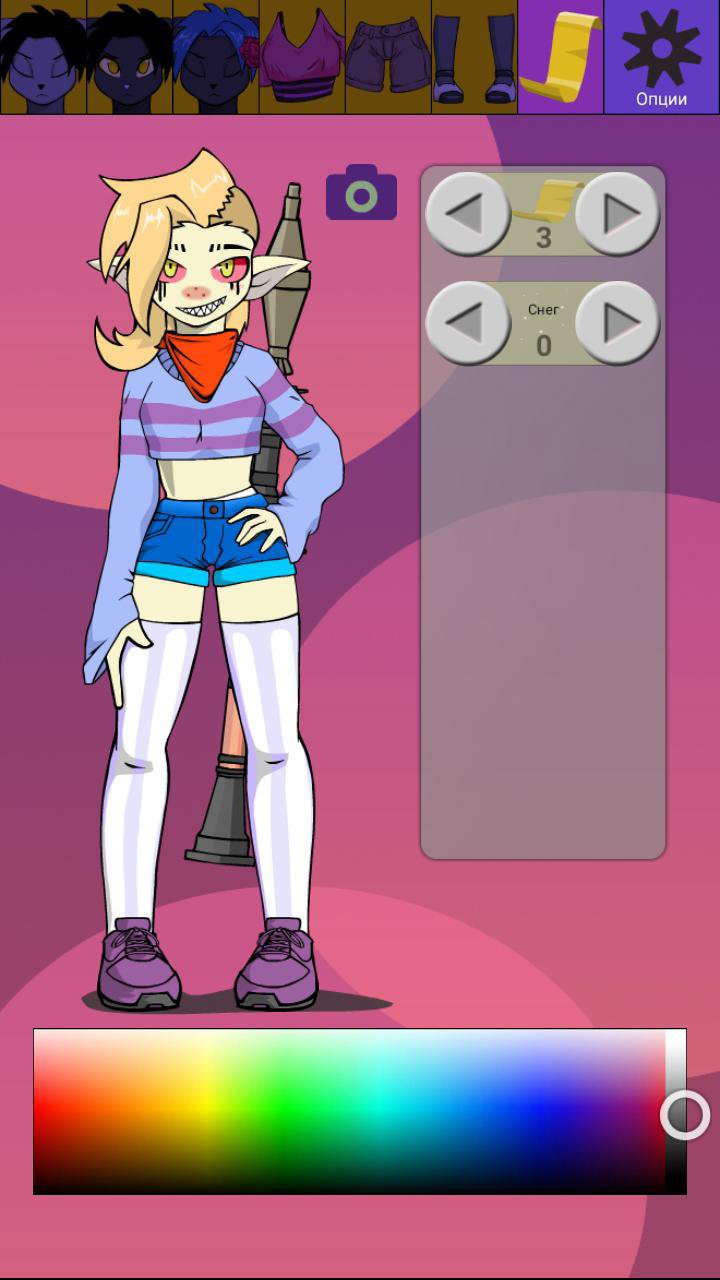Select the yellow scroll category tab
The image size is (720, 1280).
(558, 55)
